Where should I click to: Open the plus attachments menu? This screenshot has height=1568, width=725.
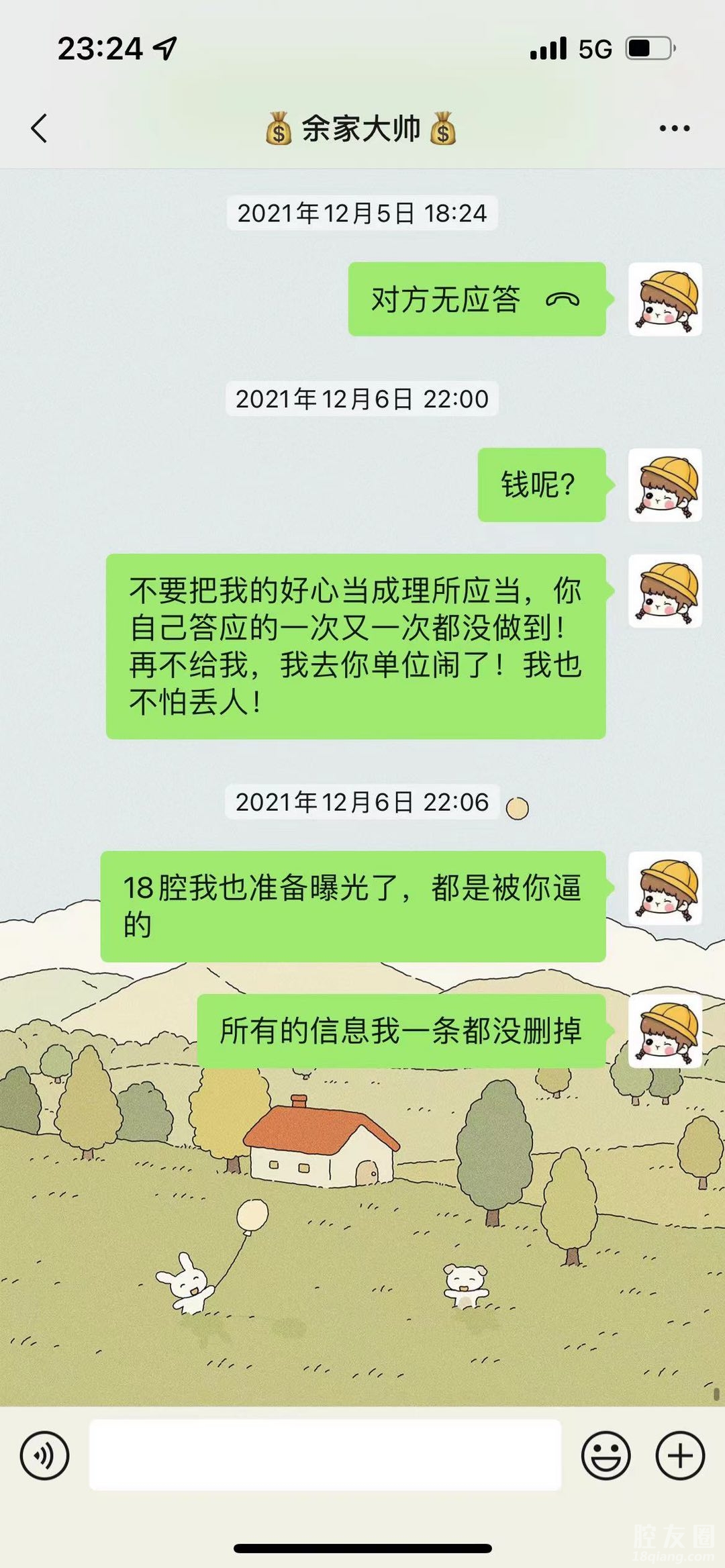tap(679, 1455)
